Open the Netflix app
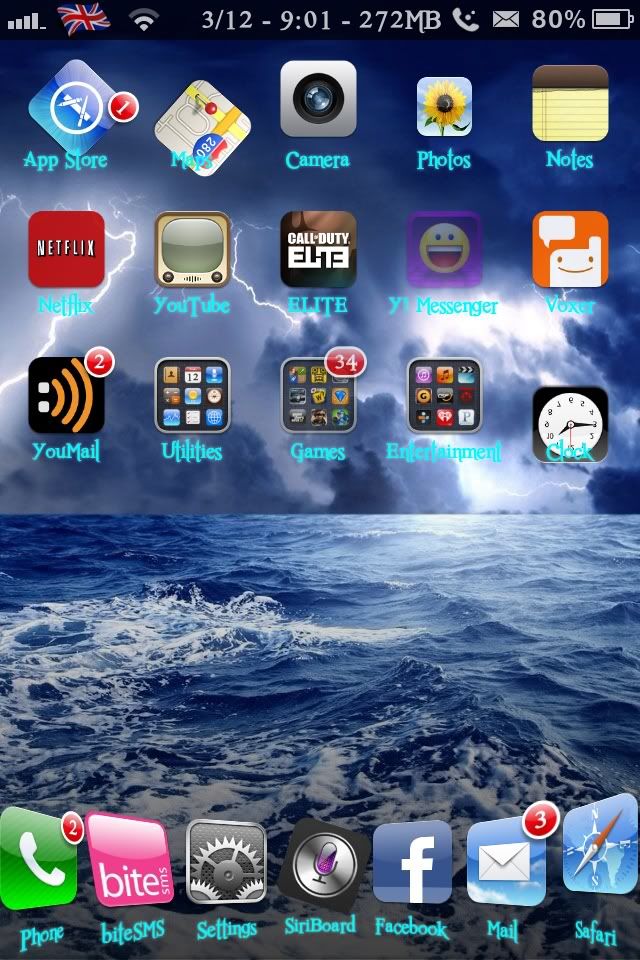Viewport: 640px width, 960px height. tap(66, 249)
